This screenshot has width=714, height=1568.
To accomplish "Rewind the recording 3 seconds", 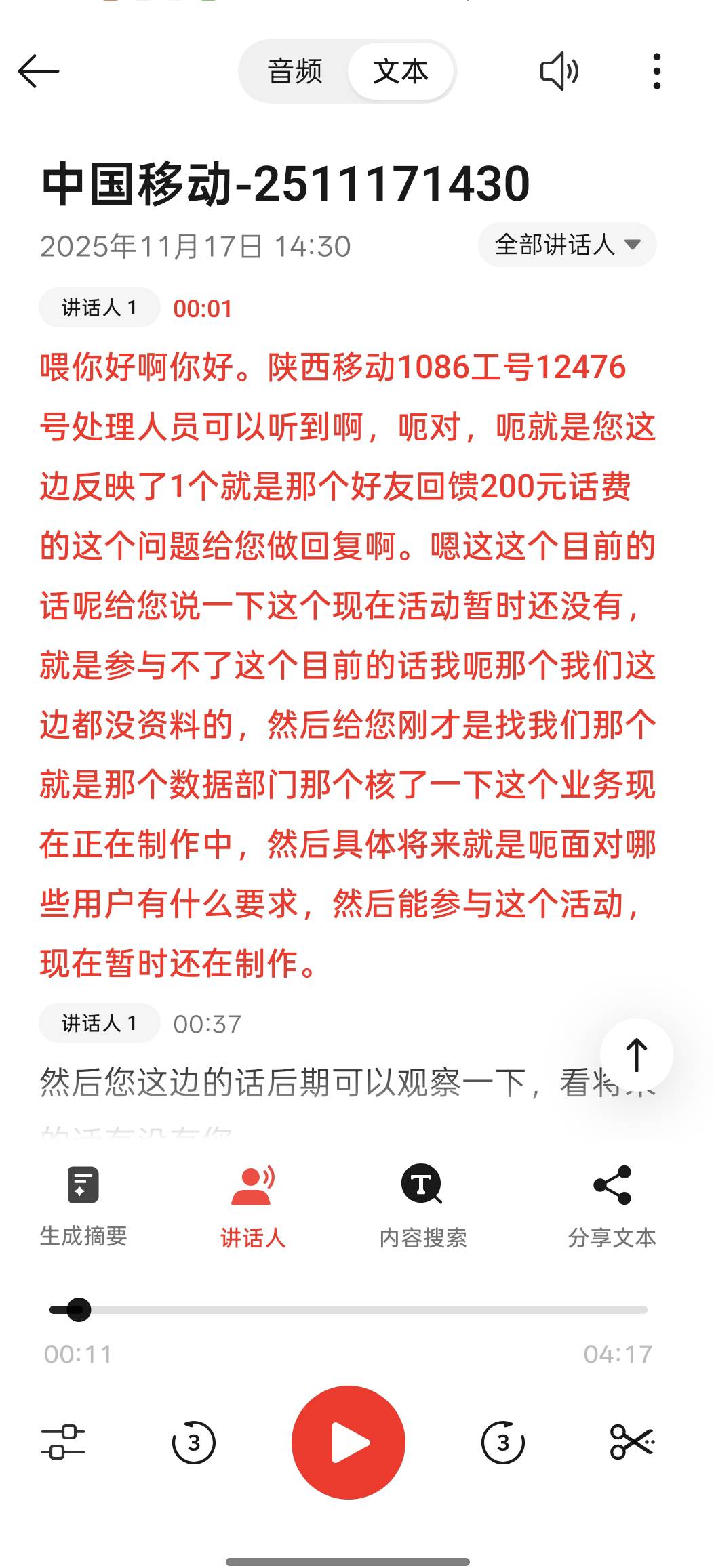I will [194, 1442].
